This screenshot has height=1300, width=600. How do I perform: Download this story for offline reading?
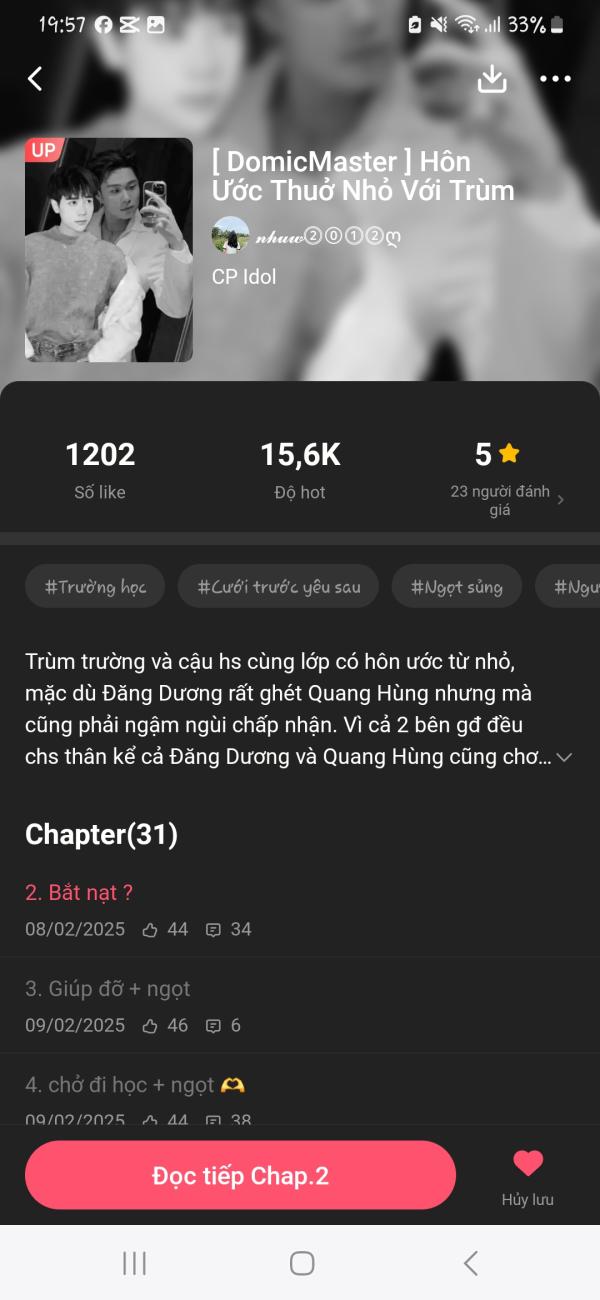(x=492, y=79)
